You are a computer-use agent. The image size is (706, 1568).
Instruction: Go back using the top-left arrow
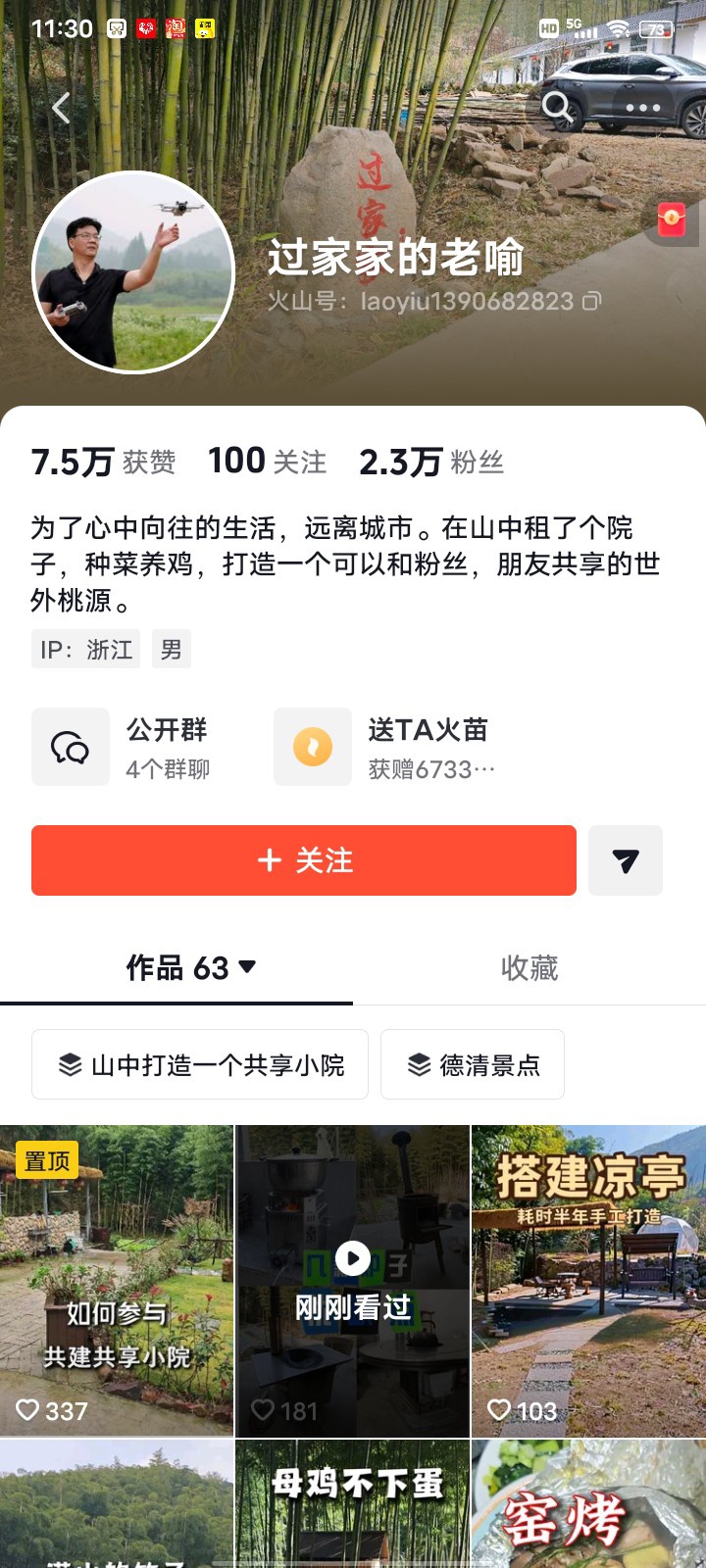61,108
